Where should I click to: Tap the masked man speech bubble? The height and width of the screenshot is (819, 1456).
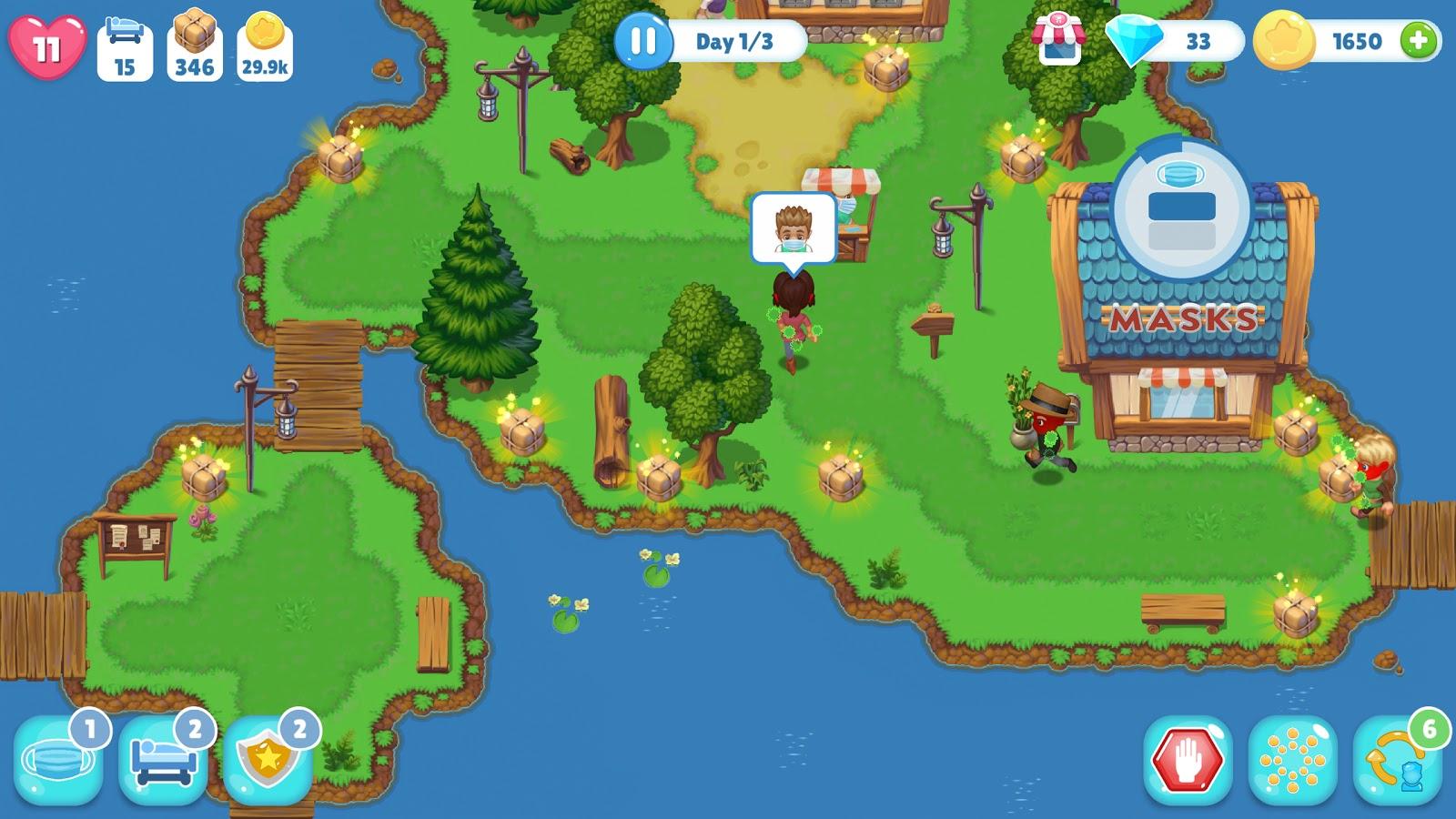tap(793, 229)
